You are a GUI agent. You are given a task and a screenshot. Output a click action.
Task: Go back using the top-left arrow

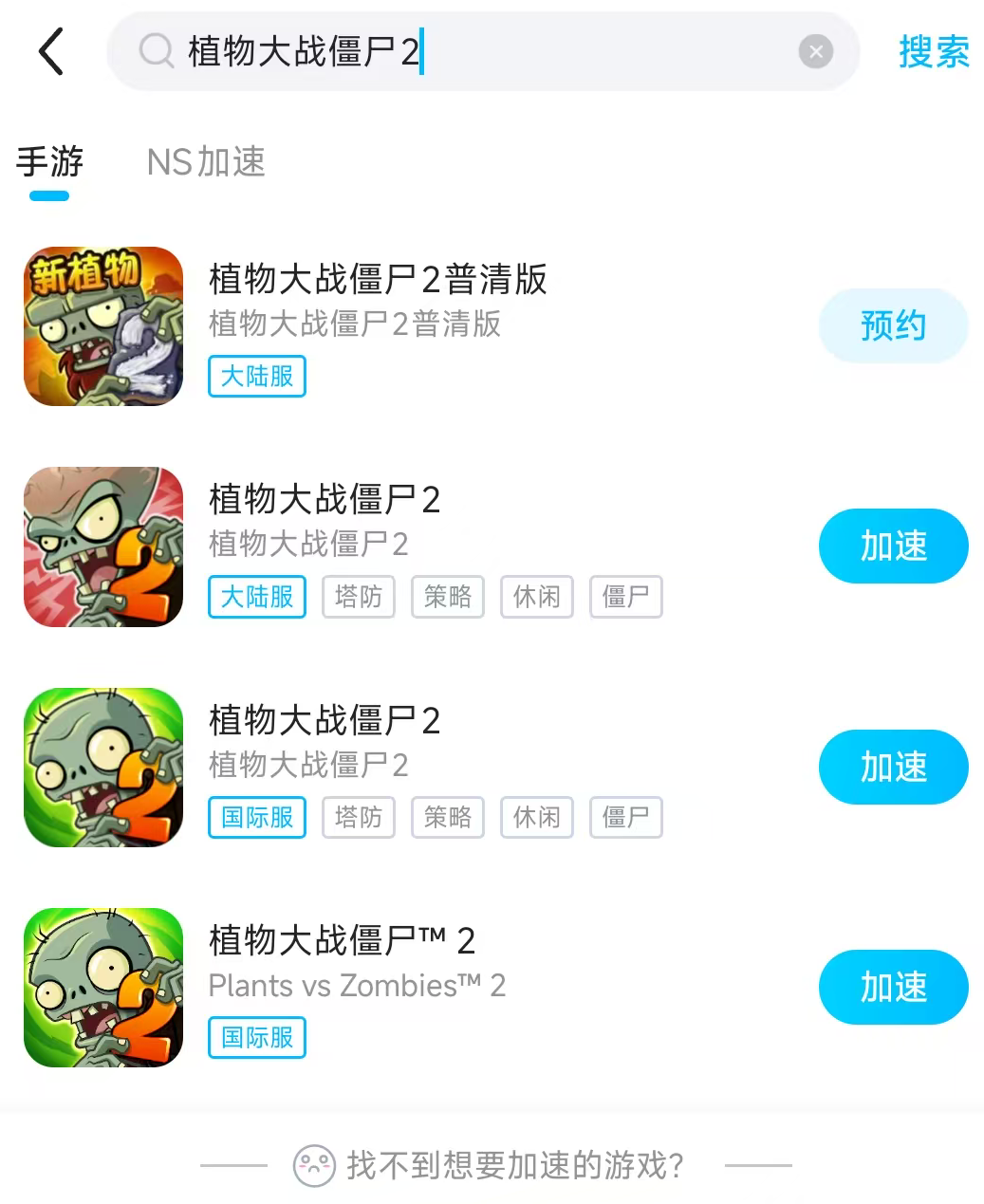click(51, 51)
